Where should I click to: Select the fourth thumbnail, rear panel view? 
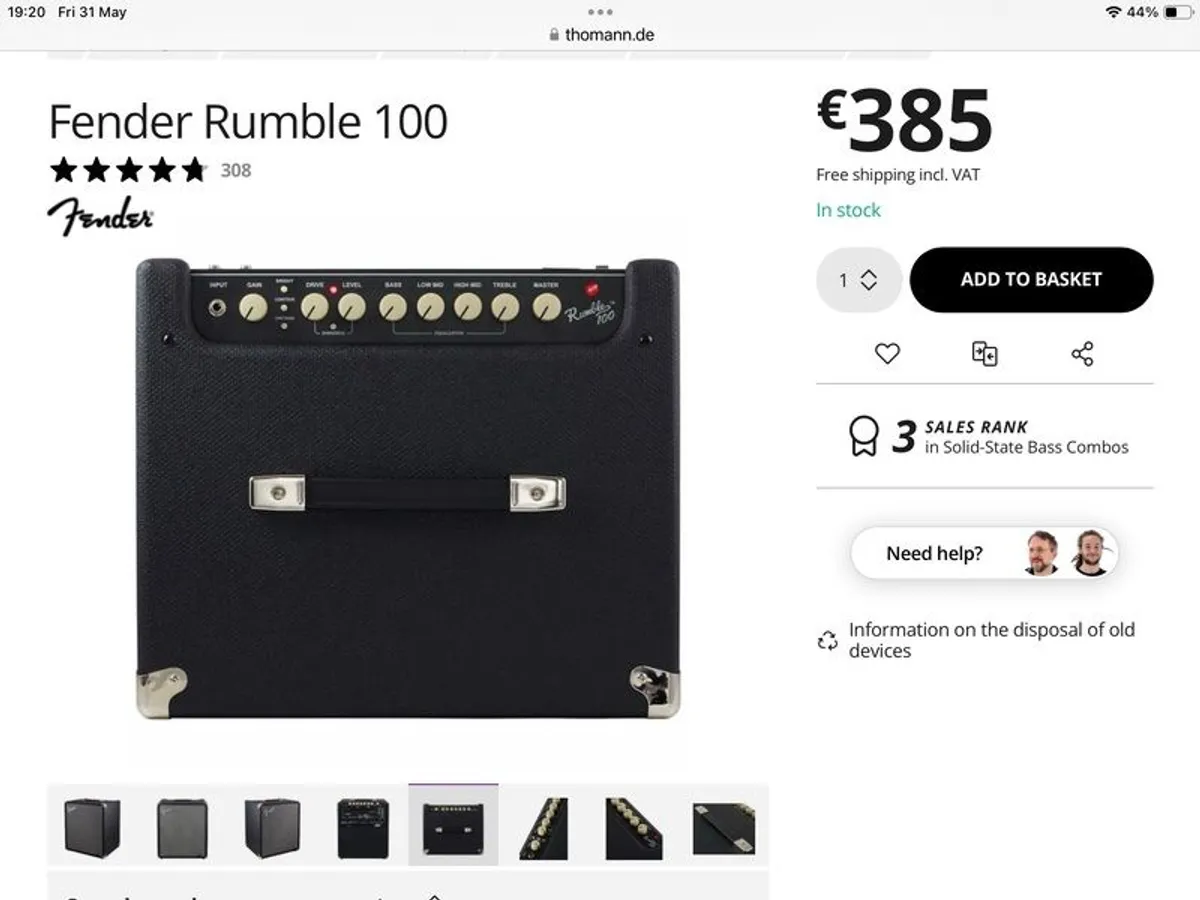pyautogui.click(x=362, y=828)
